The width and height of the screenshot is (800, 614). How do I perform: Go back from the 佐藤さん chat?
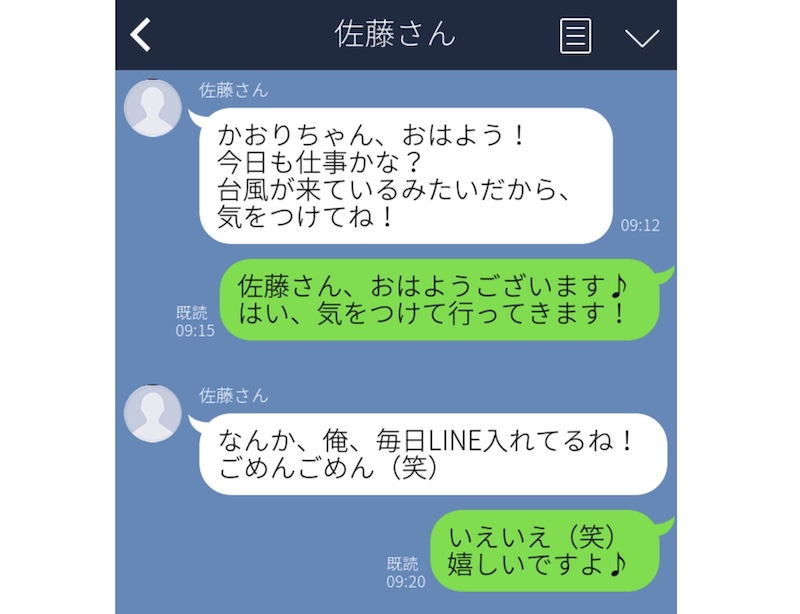coord(141,35)
